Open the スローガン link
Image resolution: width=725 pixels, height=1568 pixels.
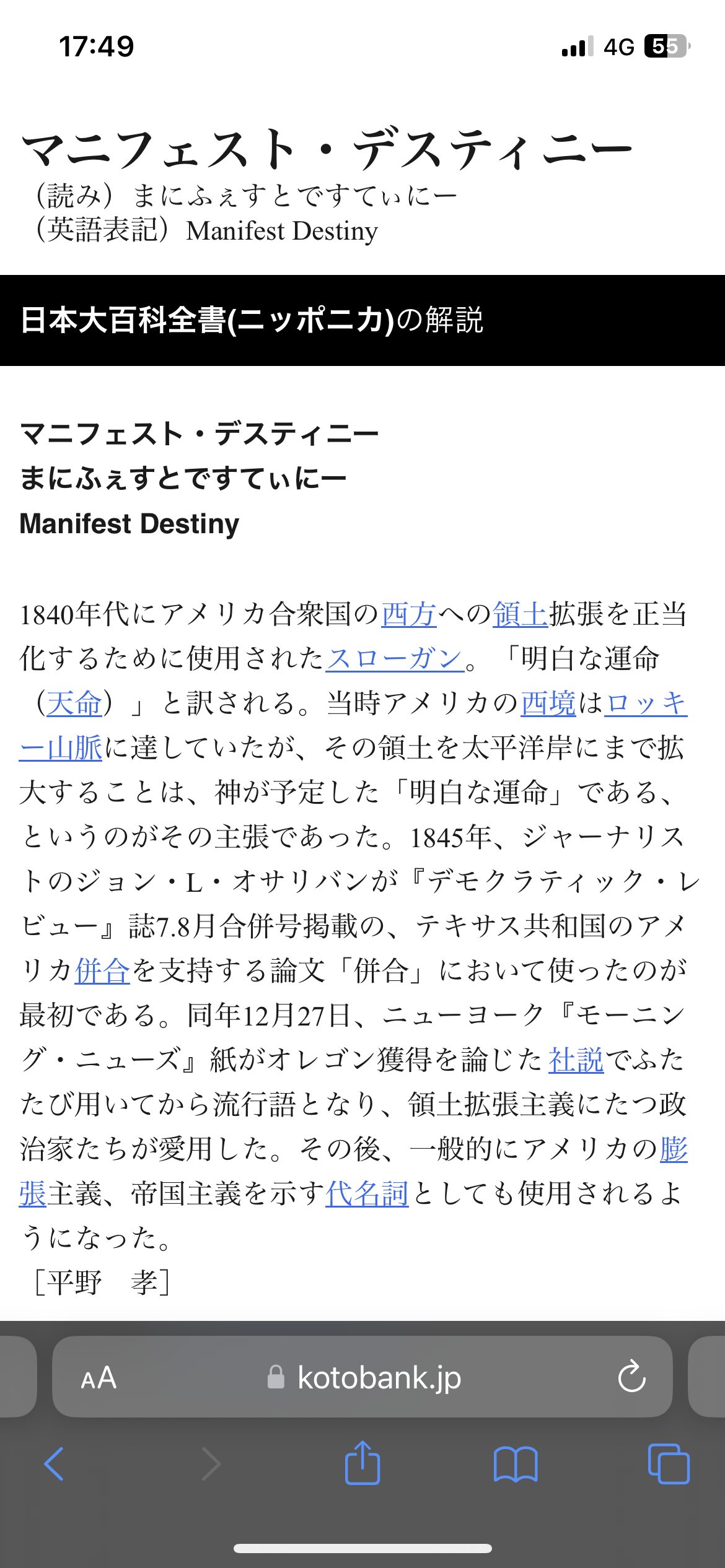coord(395,659)
